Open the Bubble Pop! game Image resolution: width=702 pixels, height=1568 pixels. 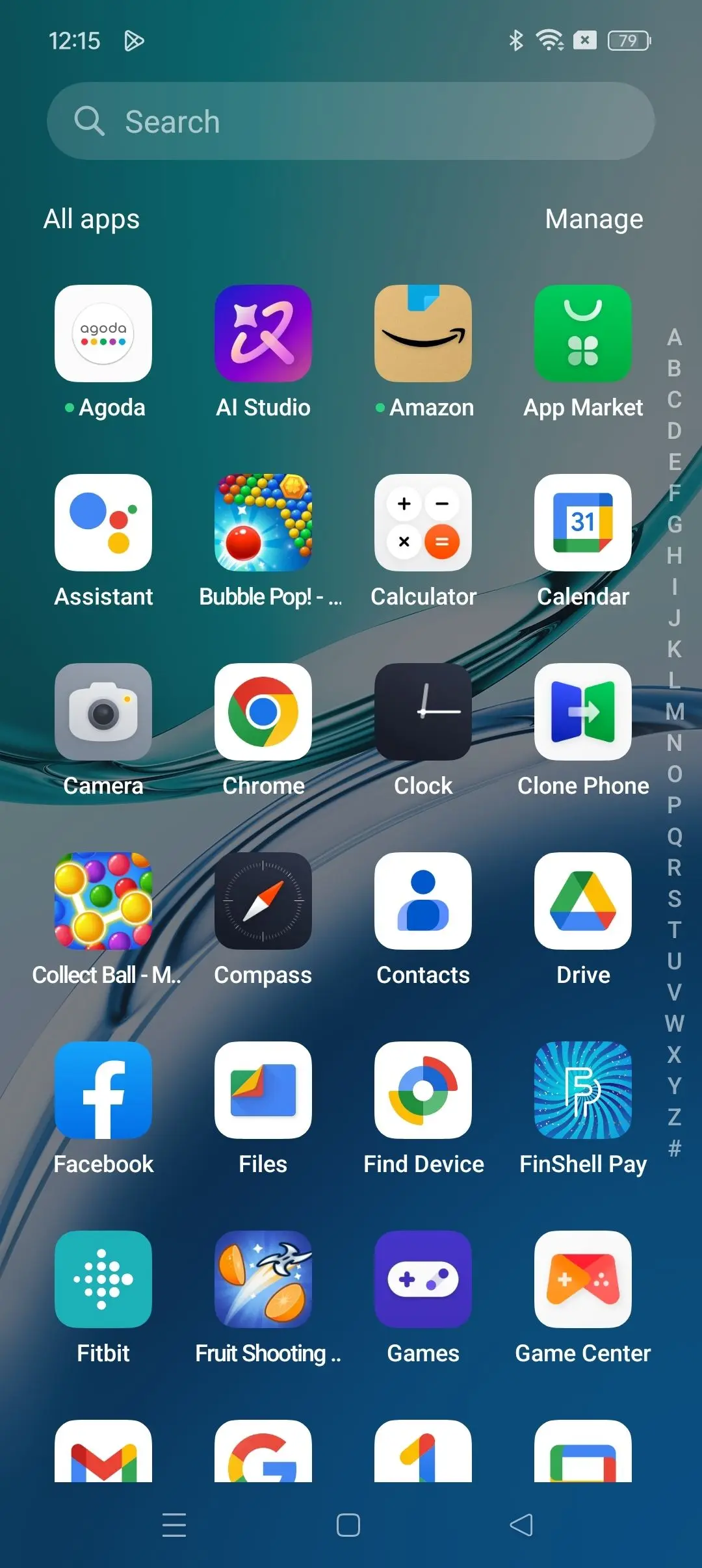[x=263, y=523]
